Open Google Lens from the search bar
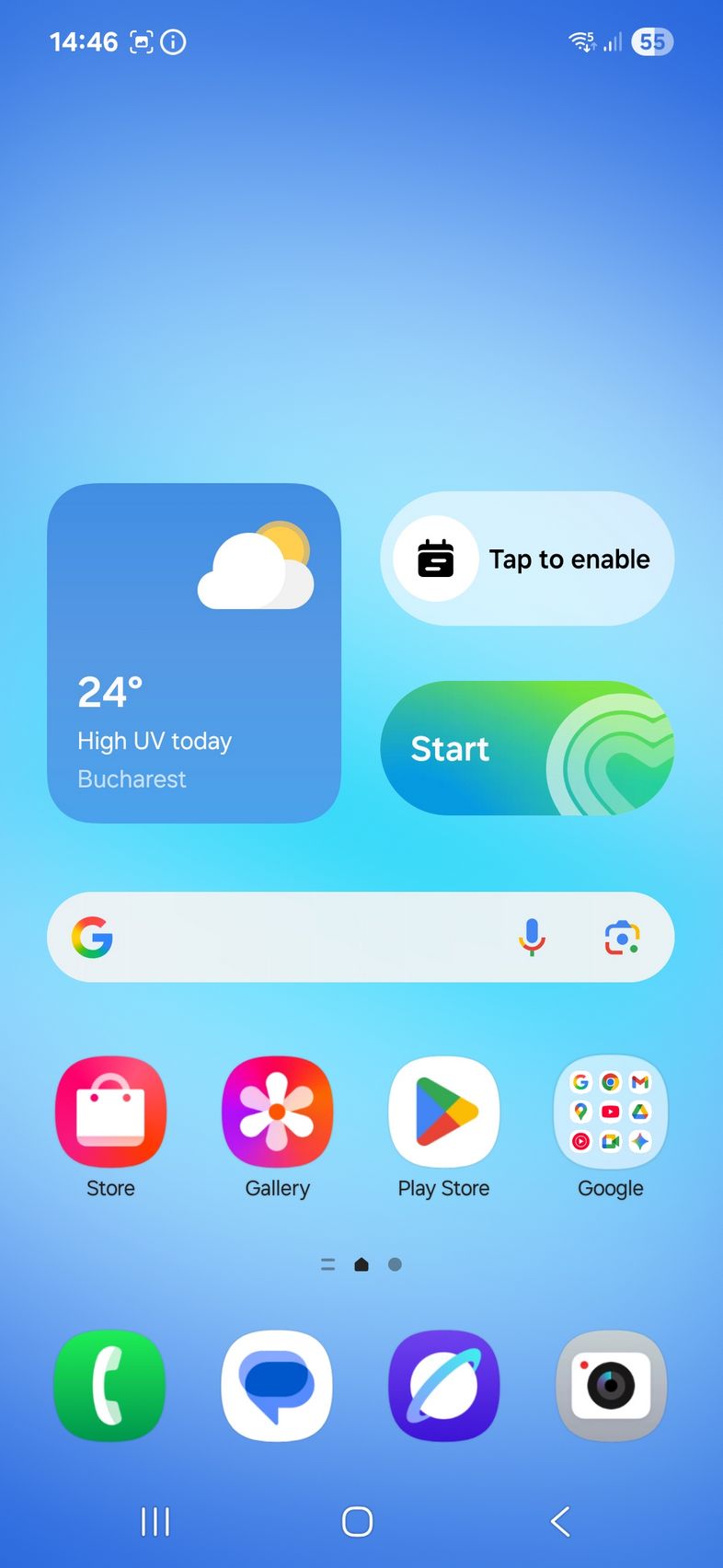 pos(623,938)
